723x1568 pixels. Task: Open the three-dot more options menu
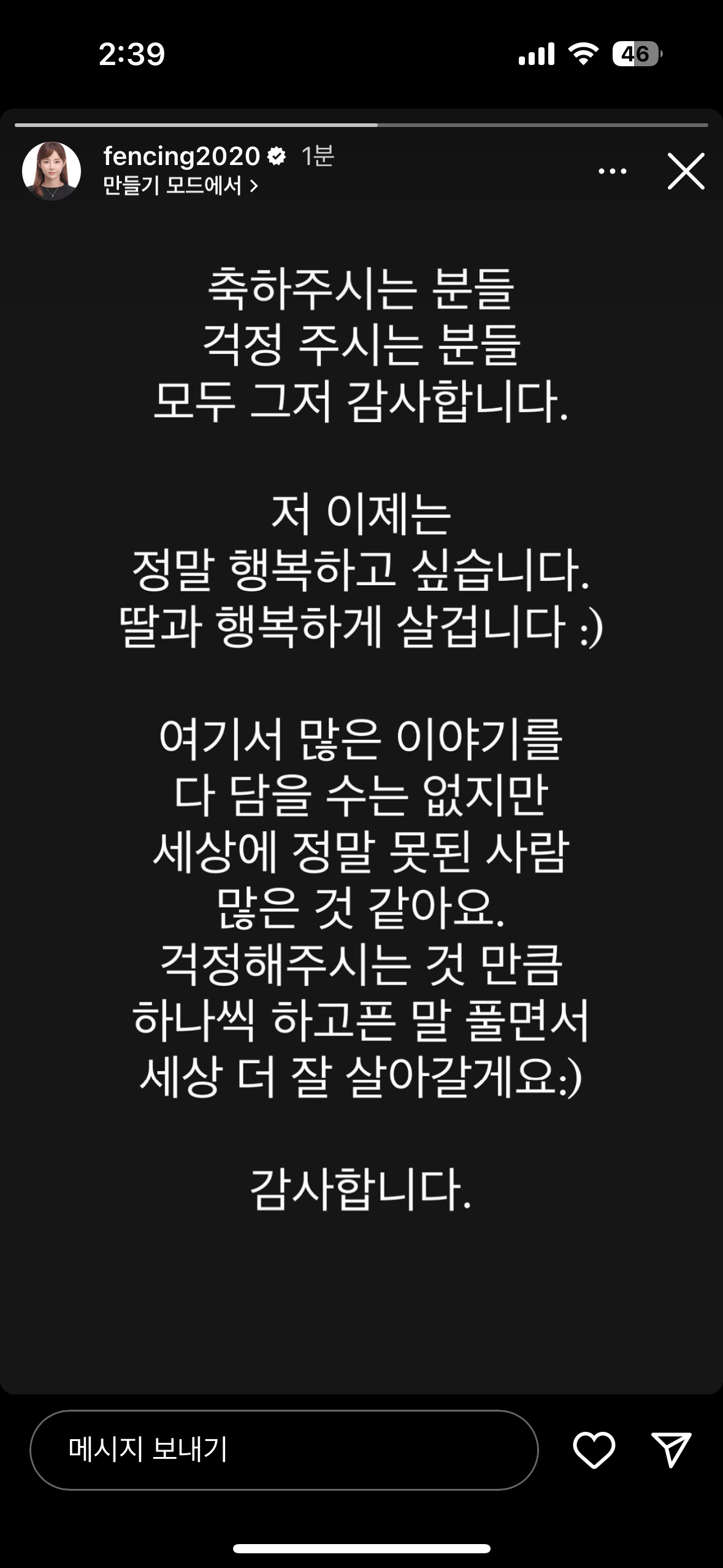pos(612,171)
